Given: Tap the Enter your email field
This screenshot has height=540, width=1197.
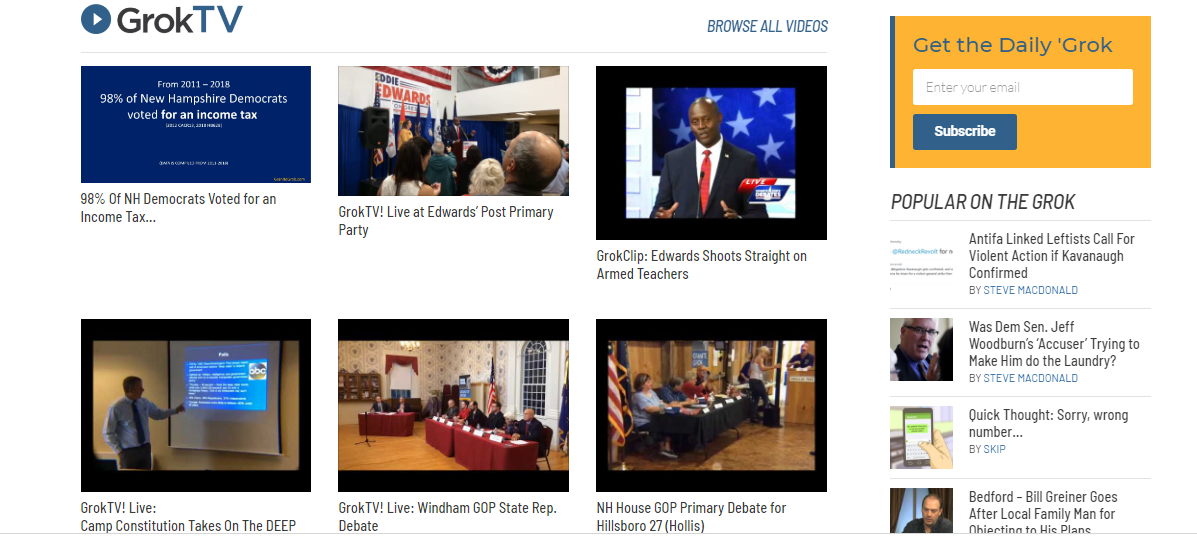Looking at the screenshot, I should click(1022, 87).
